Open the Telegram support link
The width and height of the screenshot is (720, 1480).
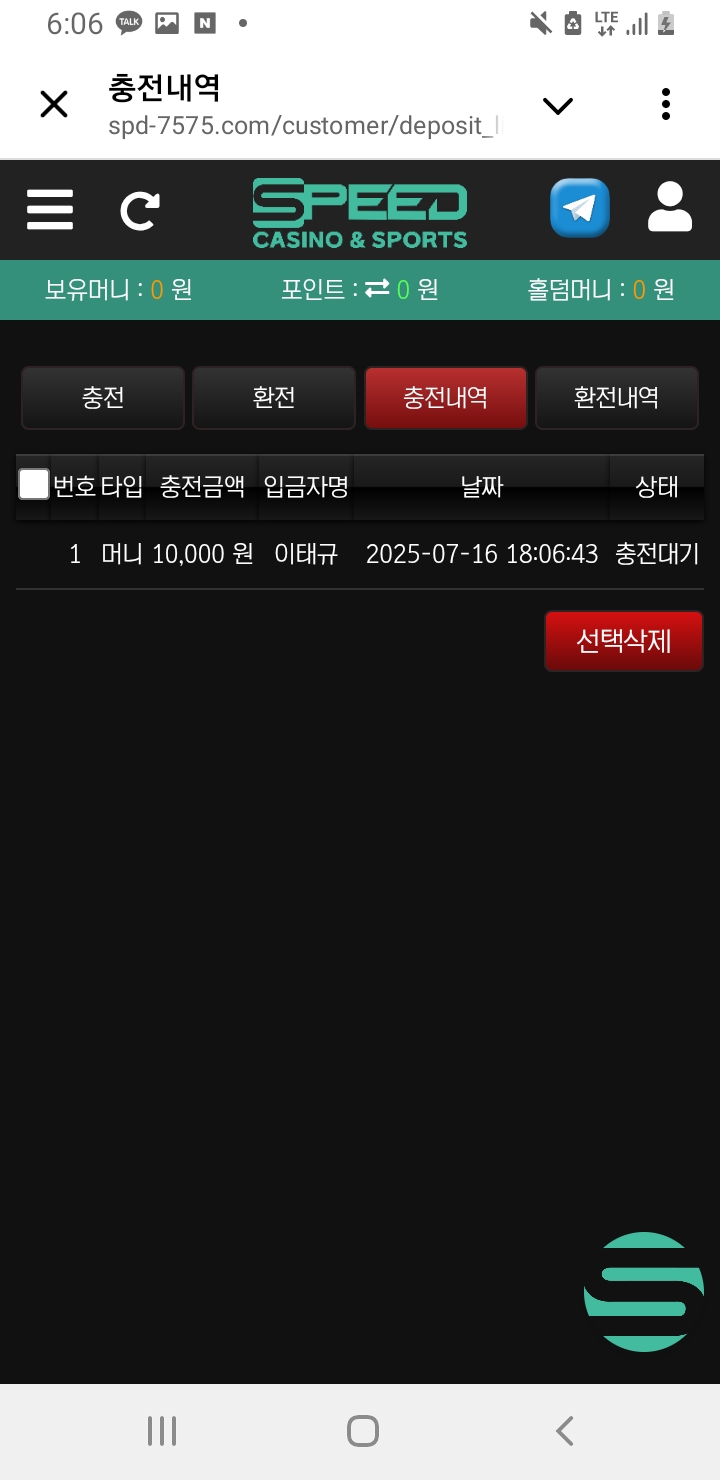[579, 208]
